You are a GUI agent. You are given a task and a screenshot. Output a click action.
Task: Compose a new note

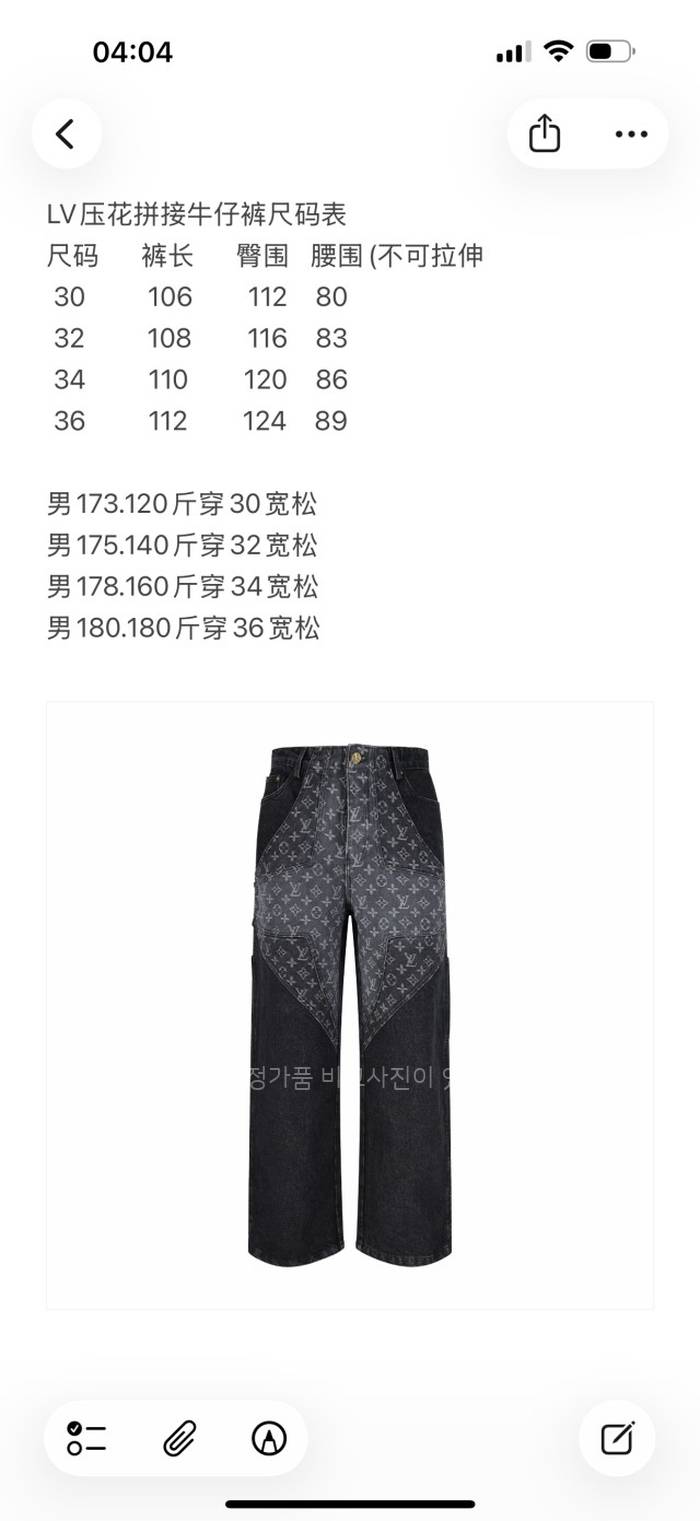[617, 1438]
